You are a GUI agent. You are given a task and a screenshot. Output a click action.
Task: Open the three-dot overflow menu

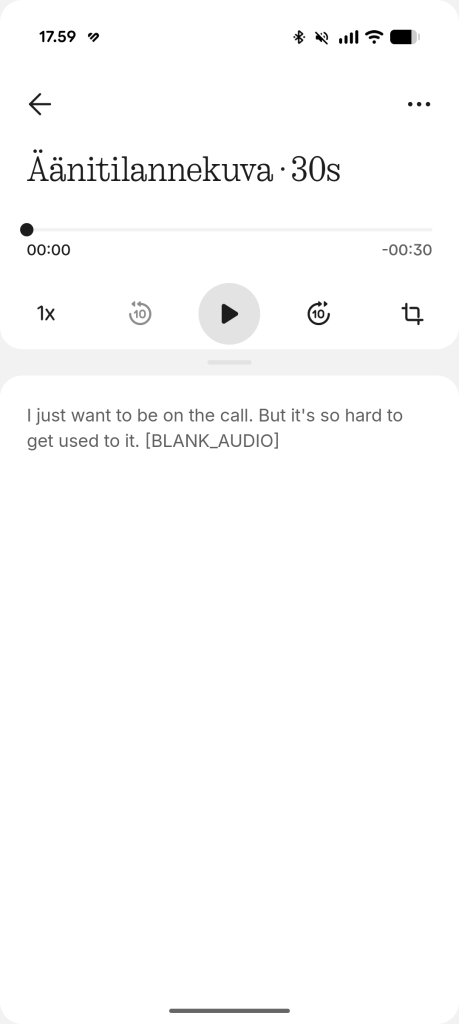pos(419,104)
